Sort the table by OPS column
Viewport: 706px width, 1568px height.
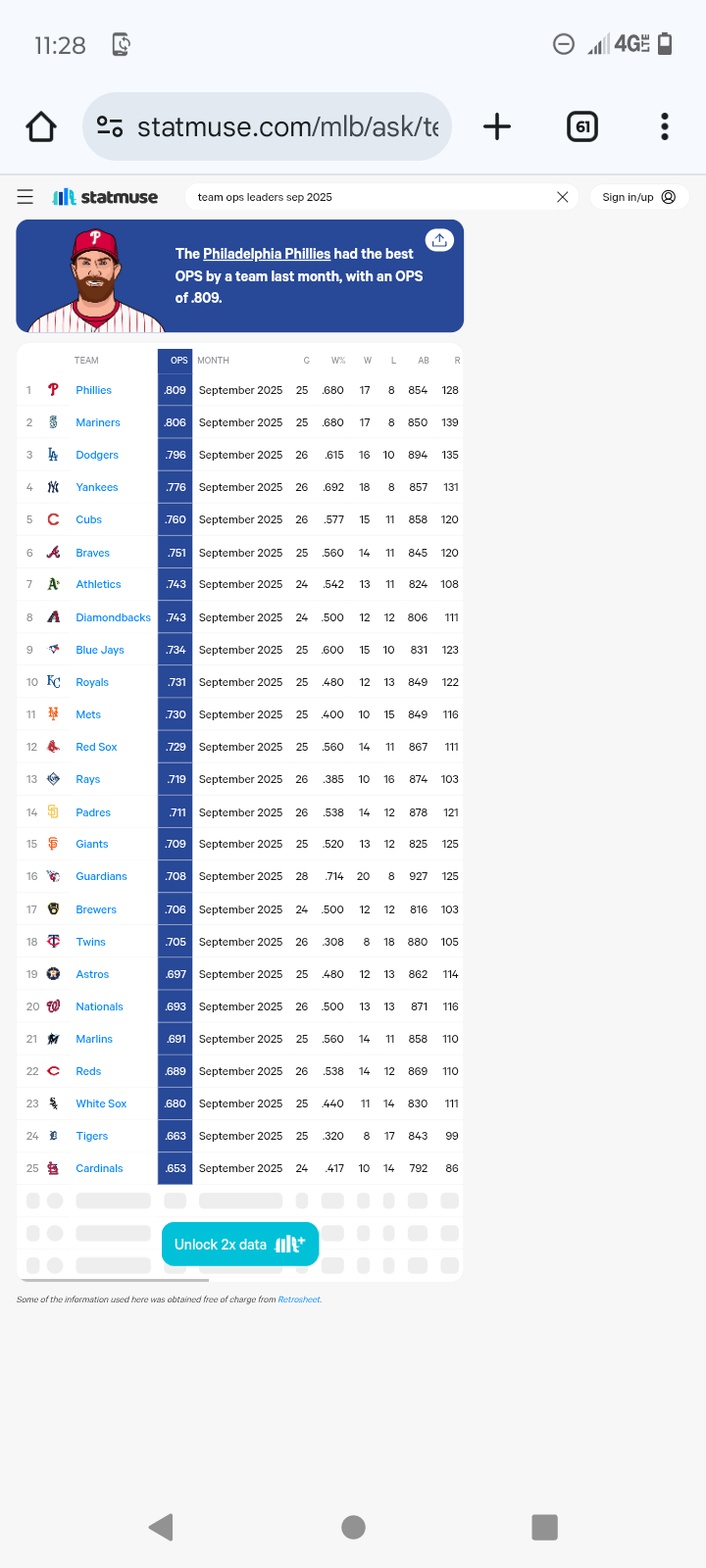177,361
